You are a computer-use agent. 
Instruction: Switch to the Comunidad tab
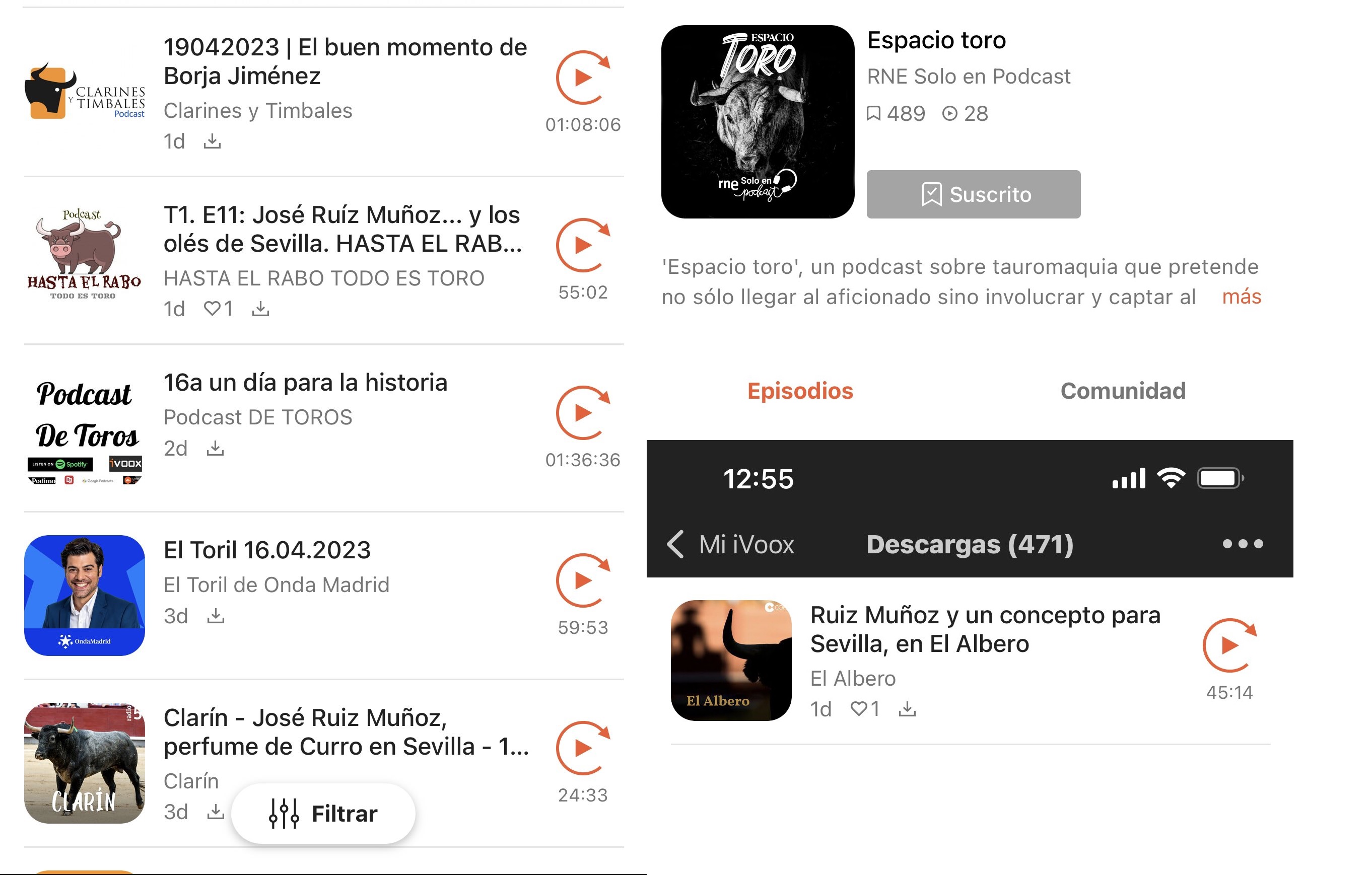coord(1123,391)
